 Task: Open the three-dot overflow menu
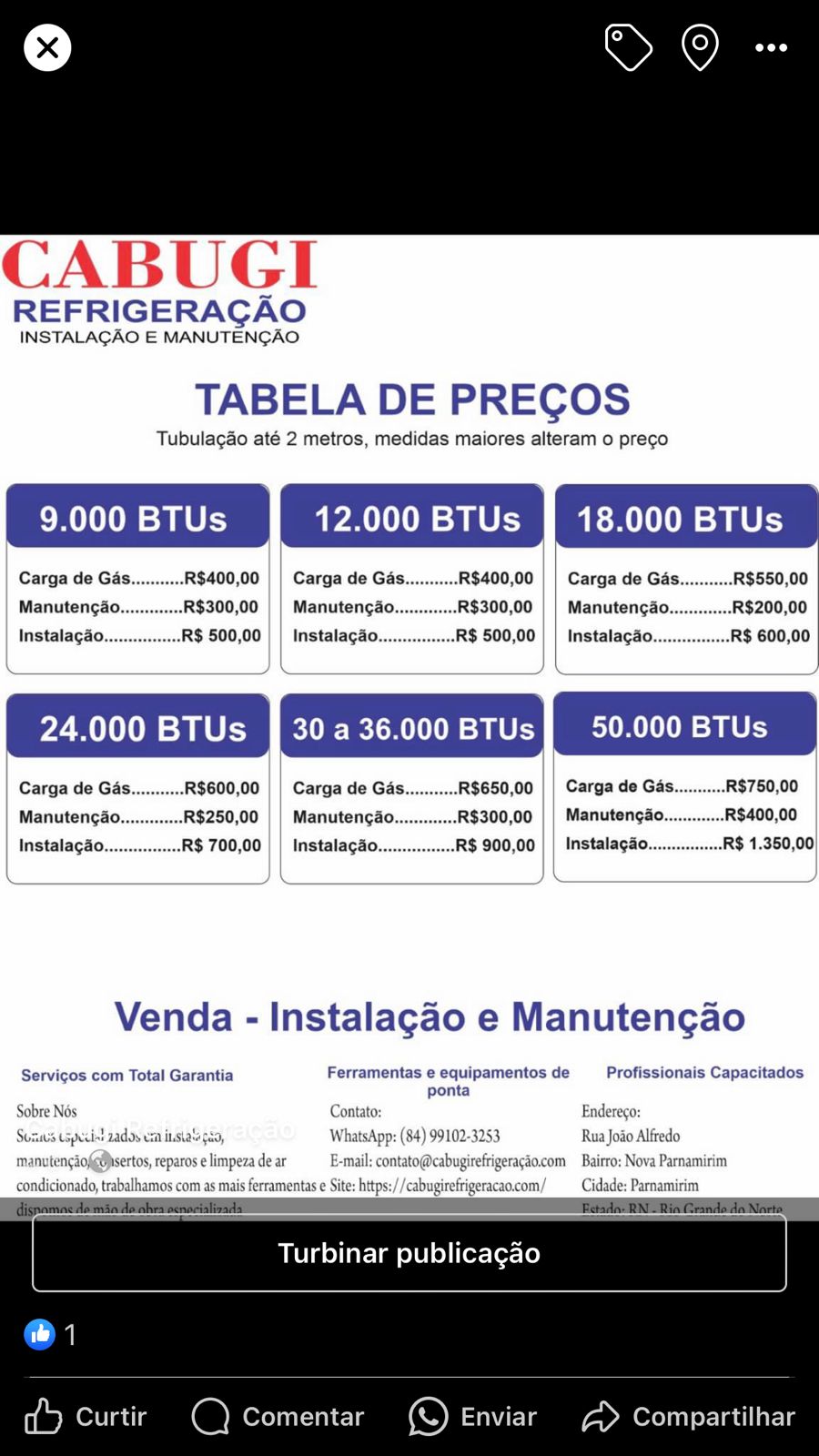(x=771, y=47)
